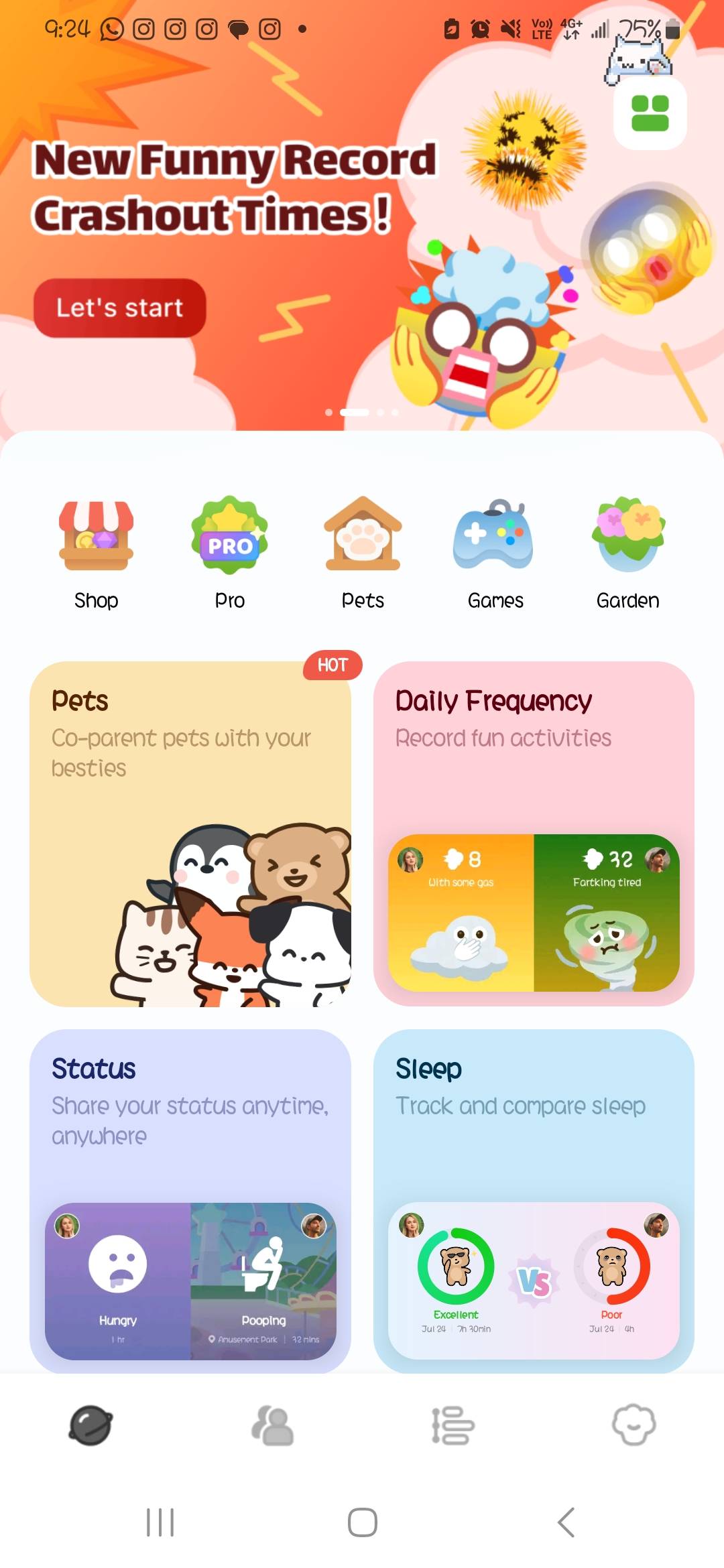Open the Pets co-parent card marked HOT
This screenshot has width=724, height=1568.
(x=190, y=834)
